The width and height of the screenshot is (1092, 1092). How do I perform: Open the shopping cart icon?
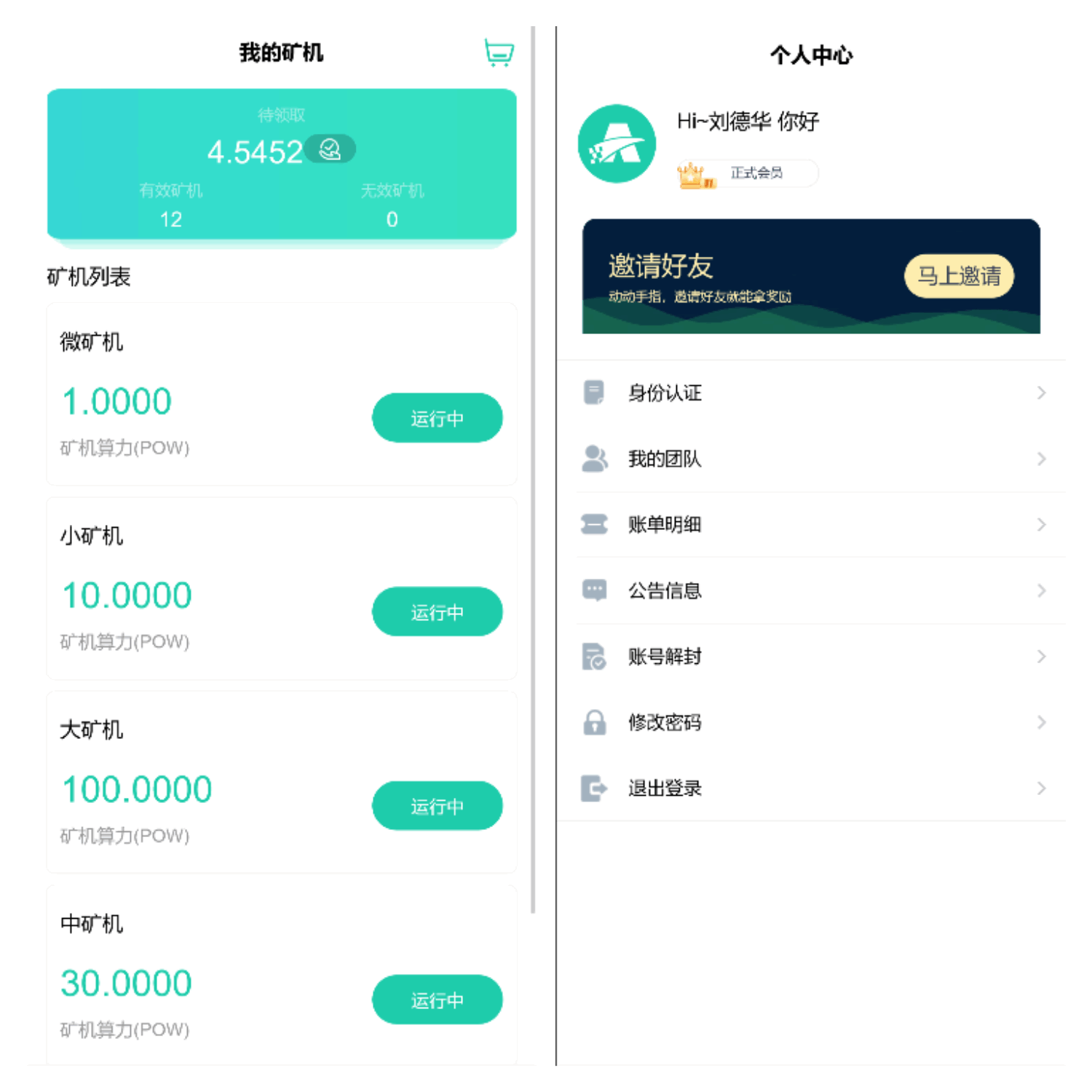pyautogui.click(x=499, y=52)
